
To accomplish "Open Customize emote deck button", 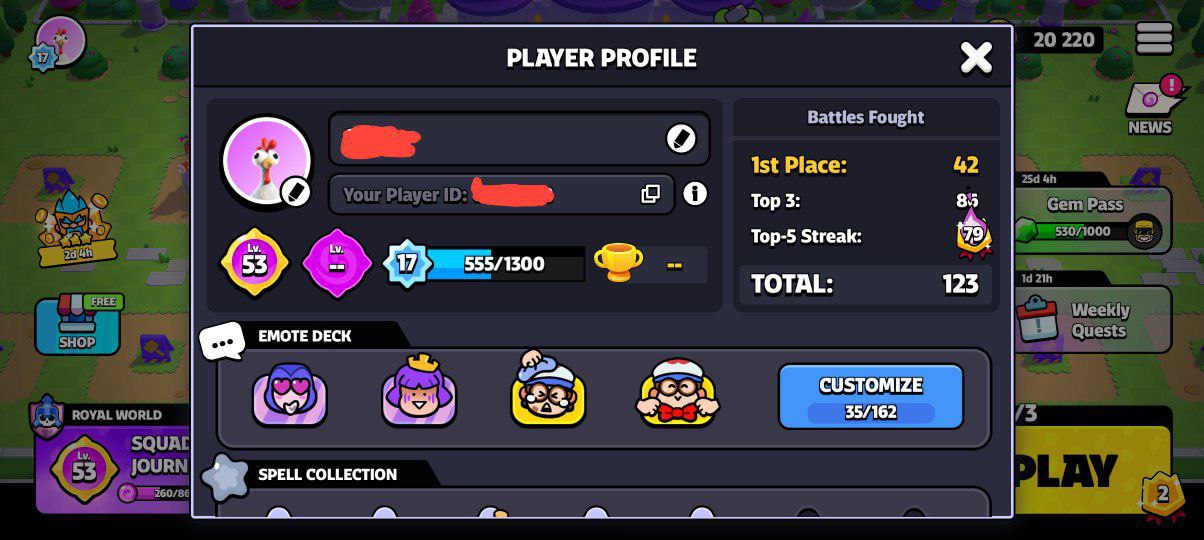I will point(870,396).
